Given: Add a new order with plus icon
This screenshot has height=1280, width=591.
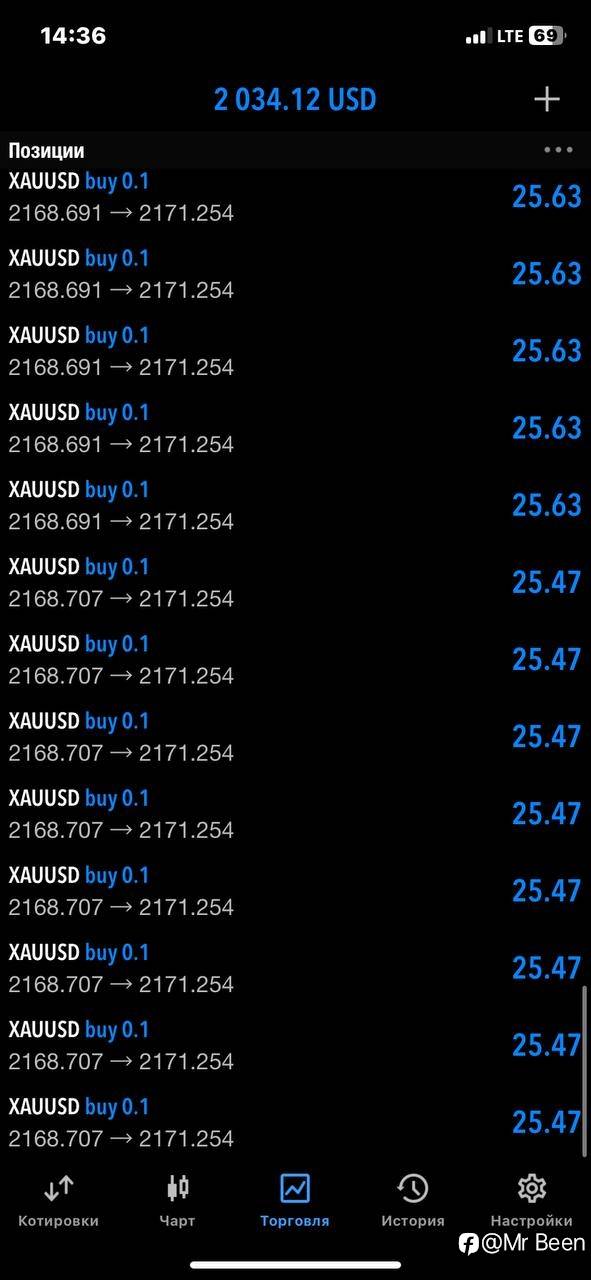Looking at the screenshot, I should [547, 99].
